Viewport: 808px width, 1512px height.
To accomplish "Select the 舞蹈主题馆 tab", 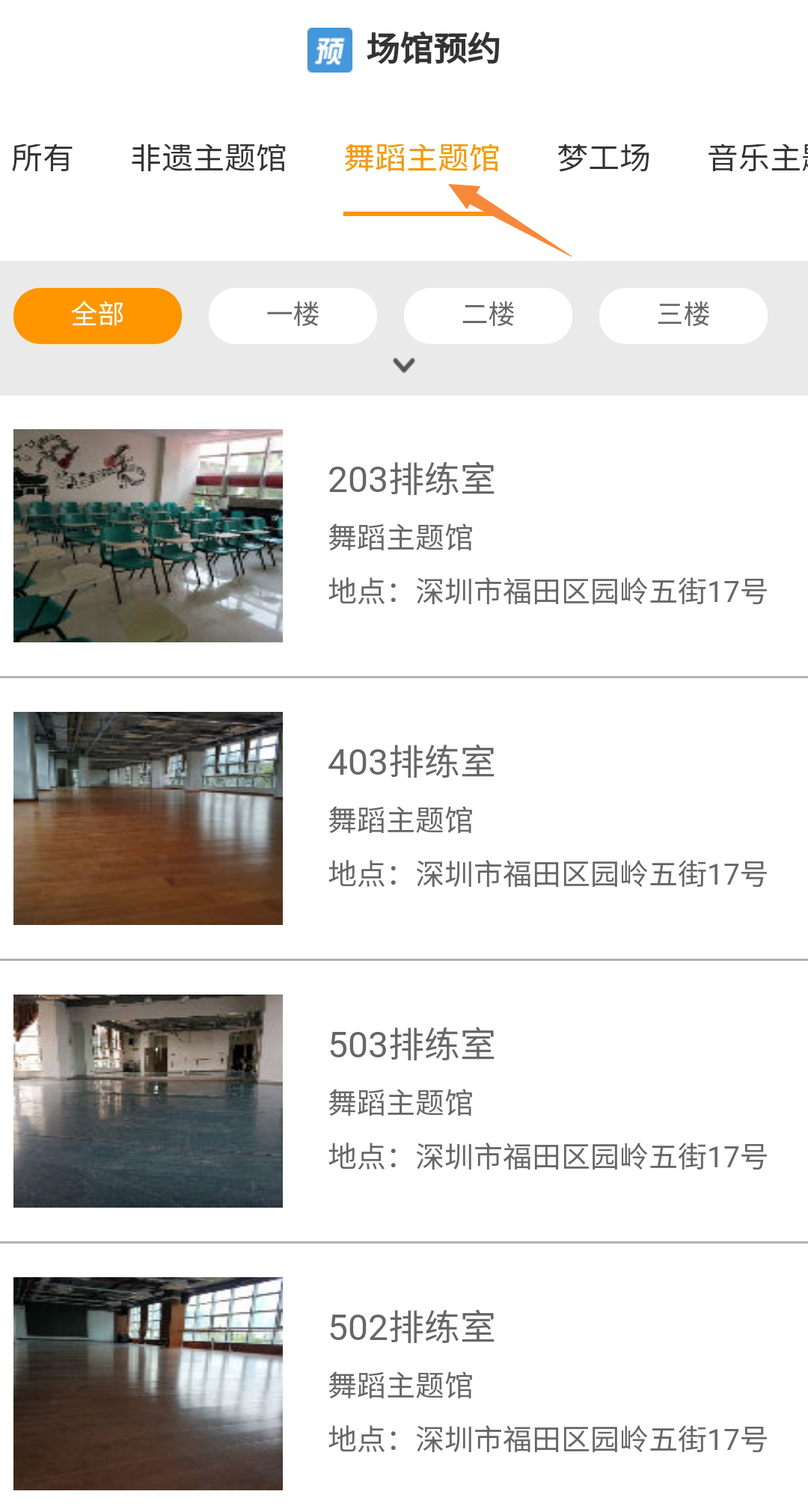I will 421,159.
